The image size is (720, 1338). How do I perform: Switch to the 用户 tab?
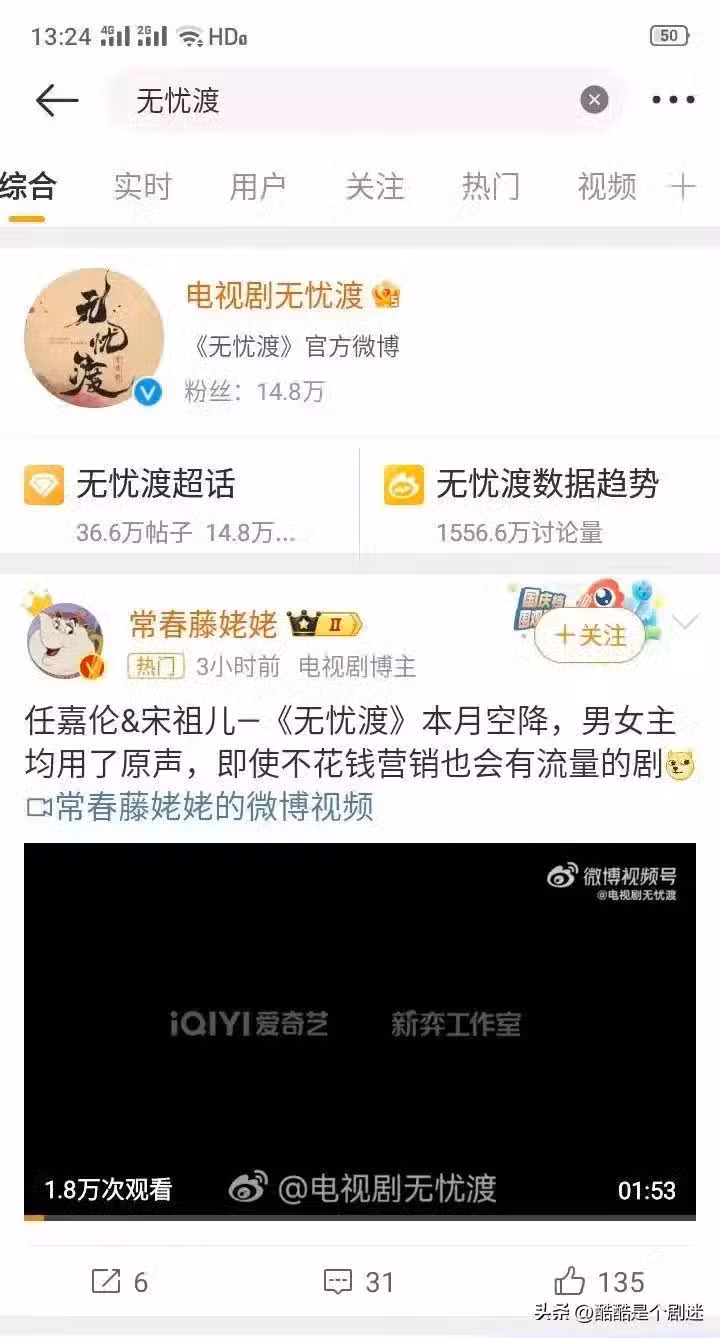click(x=258, y=186)
